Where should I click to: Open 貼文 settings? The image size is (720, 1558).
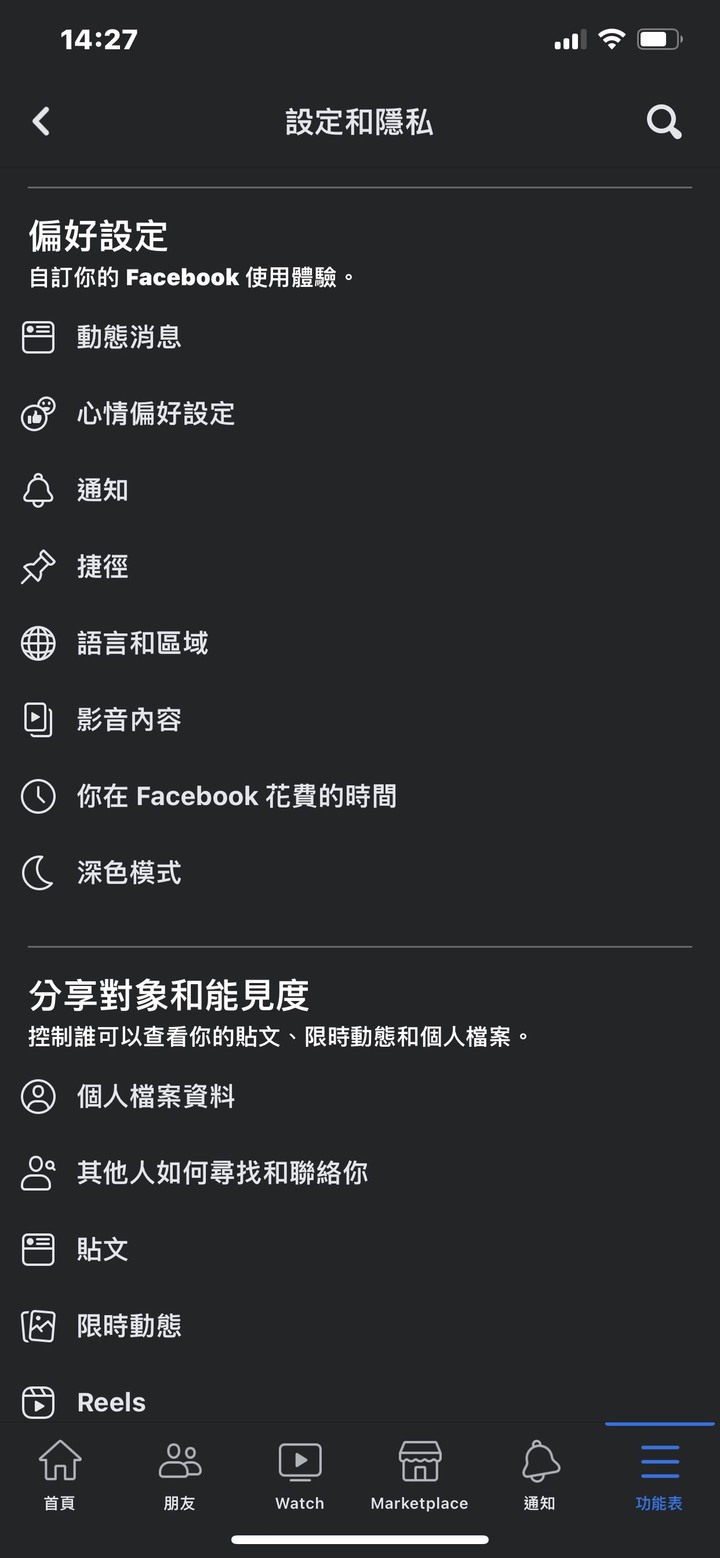360,1249
